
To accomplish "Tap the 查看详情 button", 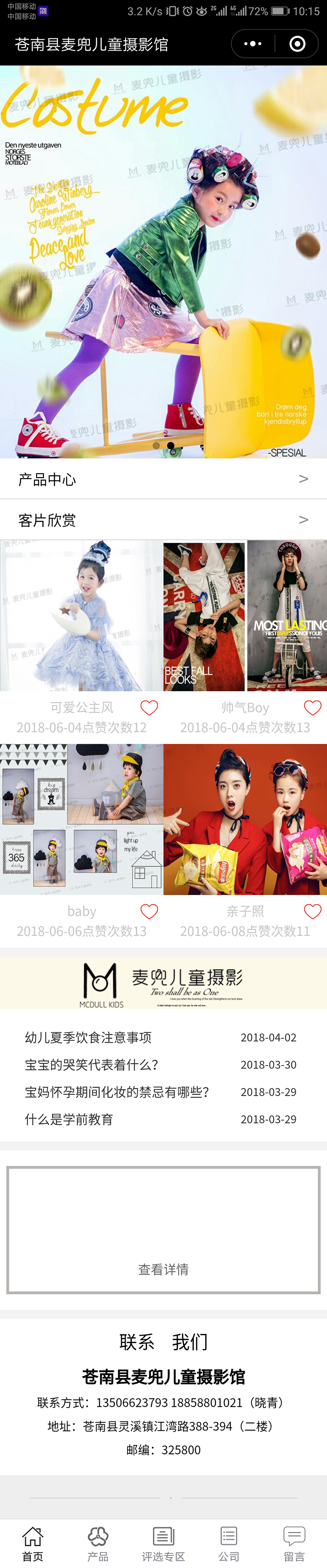I will click(x=163, y=1269).
